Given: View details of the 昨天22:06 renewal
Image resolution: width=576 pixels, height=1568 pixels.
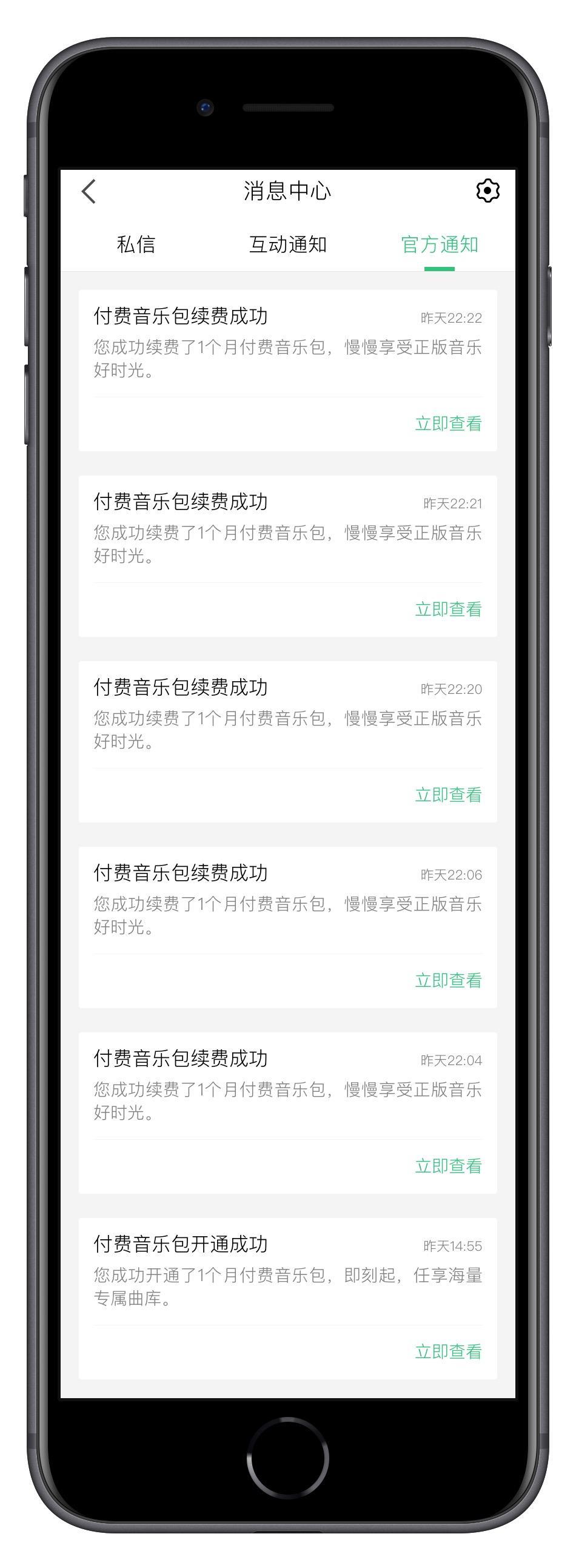Looking at the screenshot, I should [448, 981].
